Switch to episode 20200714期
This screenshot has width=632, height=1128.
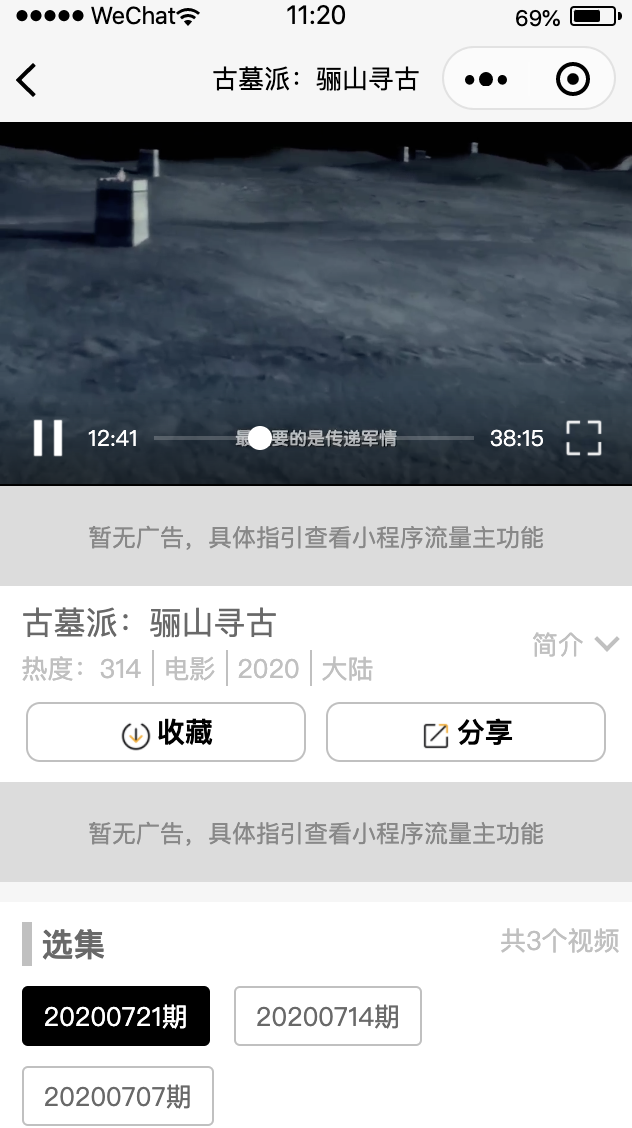click(328, 1016)
